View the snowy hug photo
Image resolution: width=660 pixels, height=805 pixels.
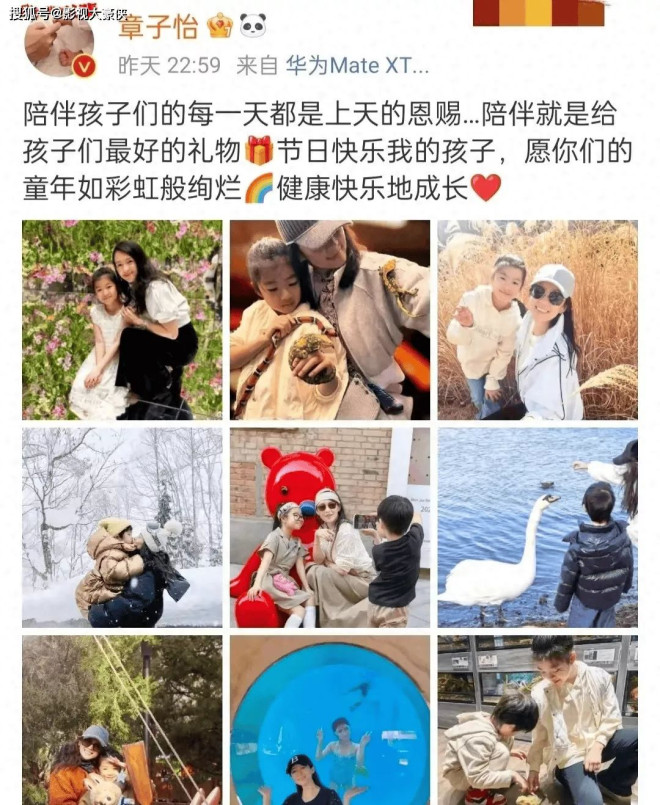pos(122,527)
